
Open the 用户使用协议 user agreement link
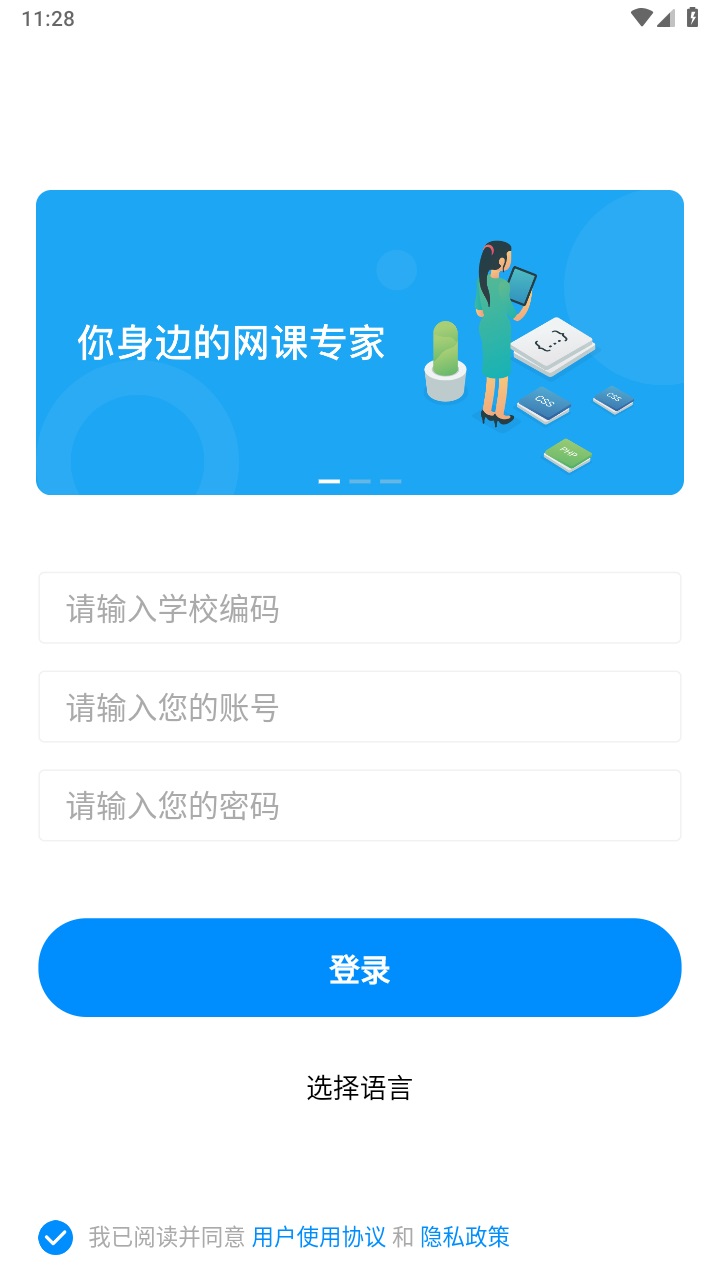[319, 1237]
